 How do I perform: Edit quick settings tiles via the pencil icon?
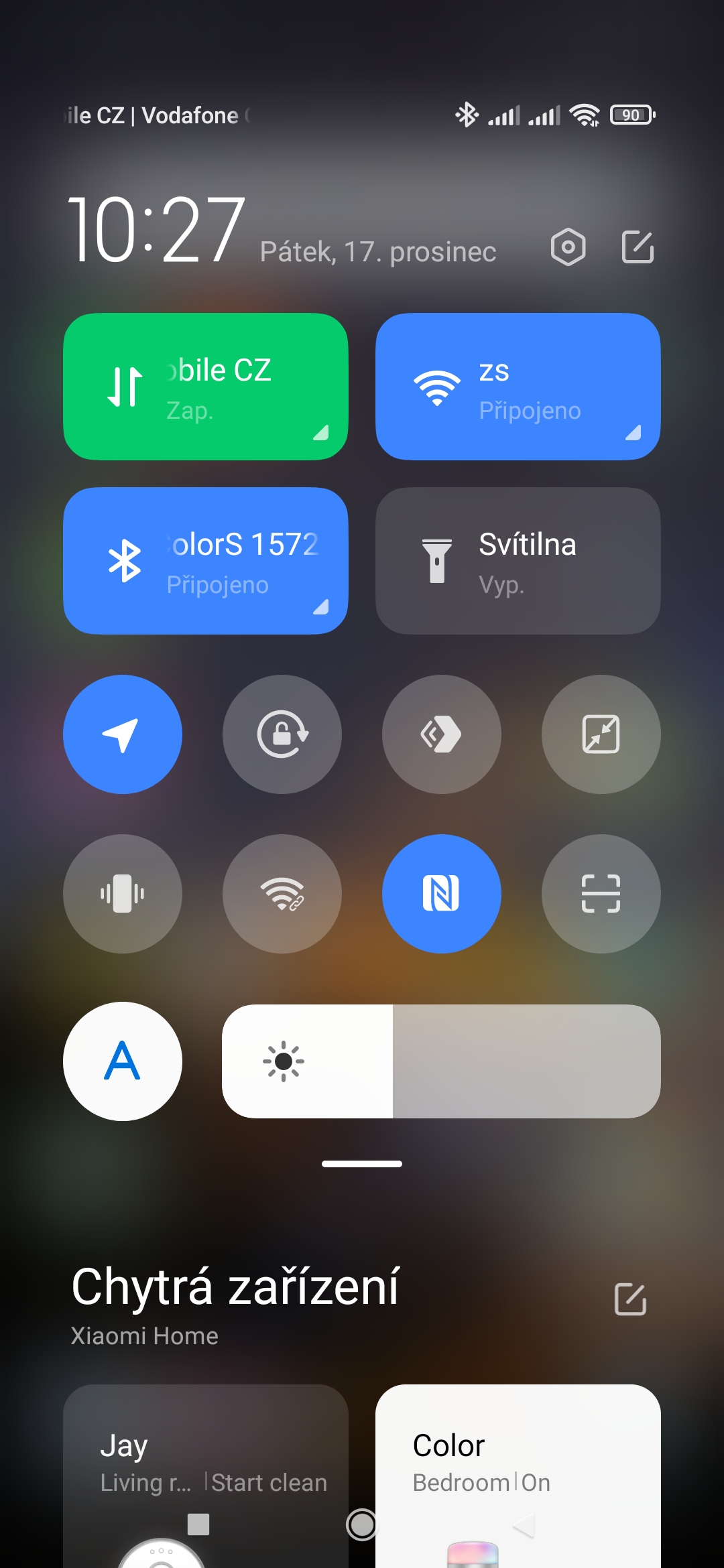pyautogui.click(x=637, y=247)
